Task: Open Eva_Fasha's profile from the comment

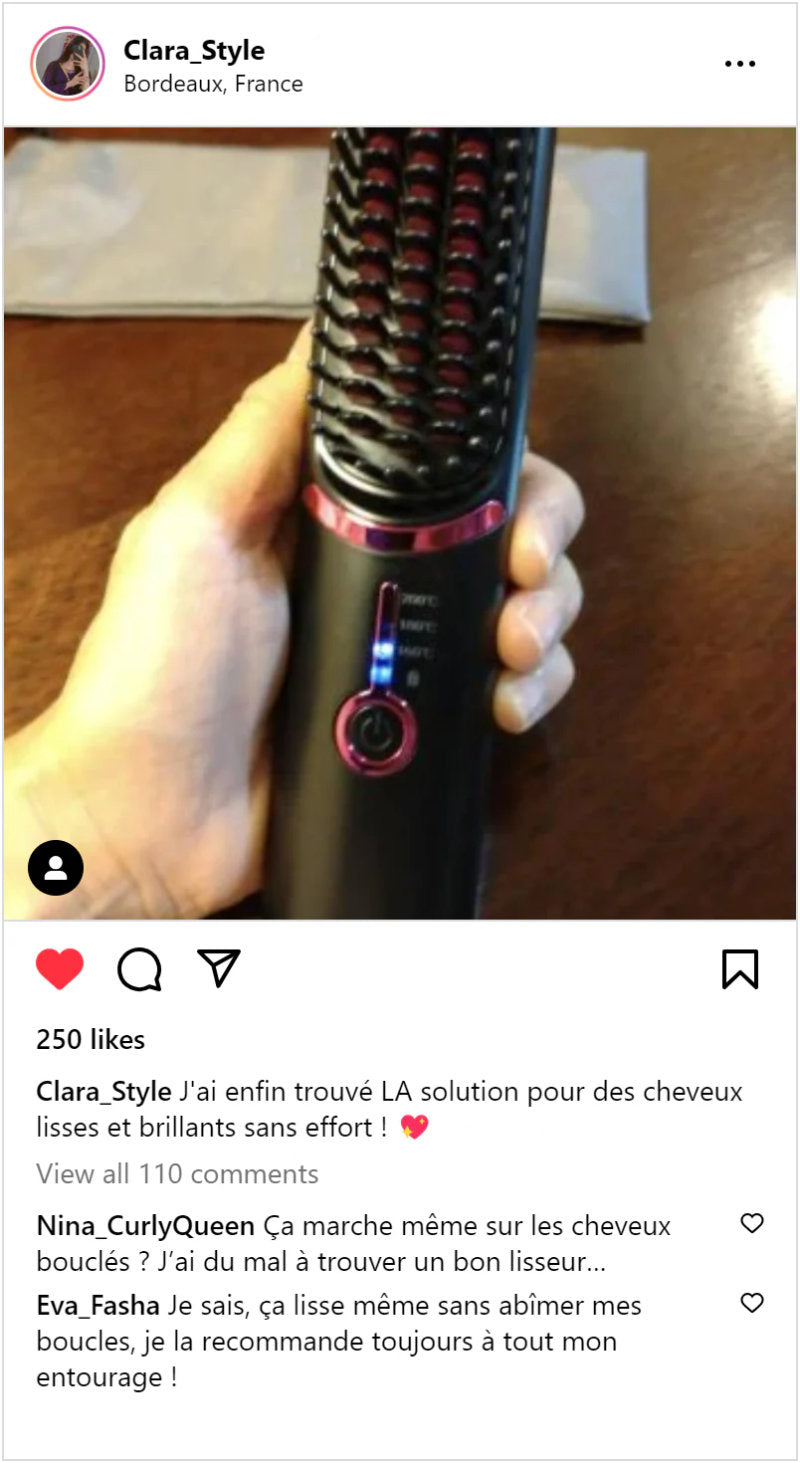Action: (x=98, y=1305)
